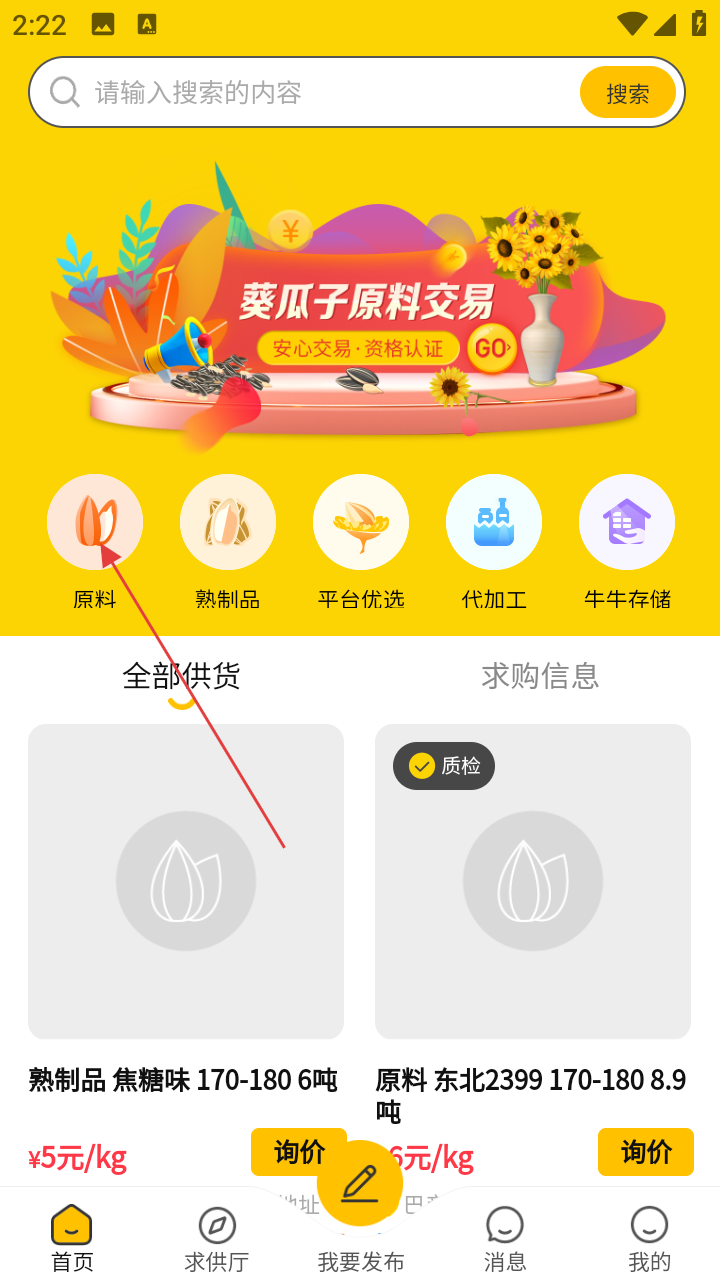Tap 询价 for 熟制品 焦糖味
Screen dimensions: 720x1280
tap(298, 1152)
